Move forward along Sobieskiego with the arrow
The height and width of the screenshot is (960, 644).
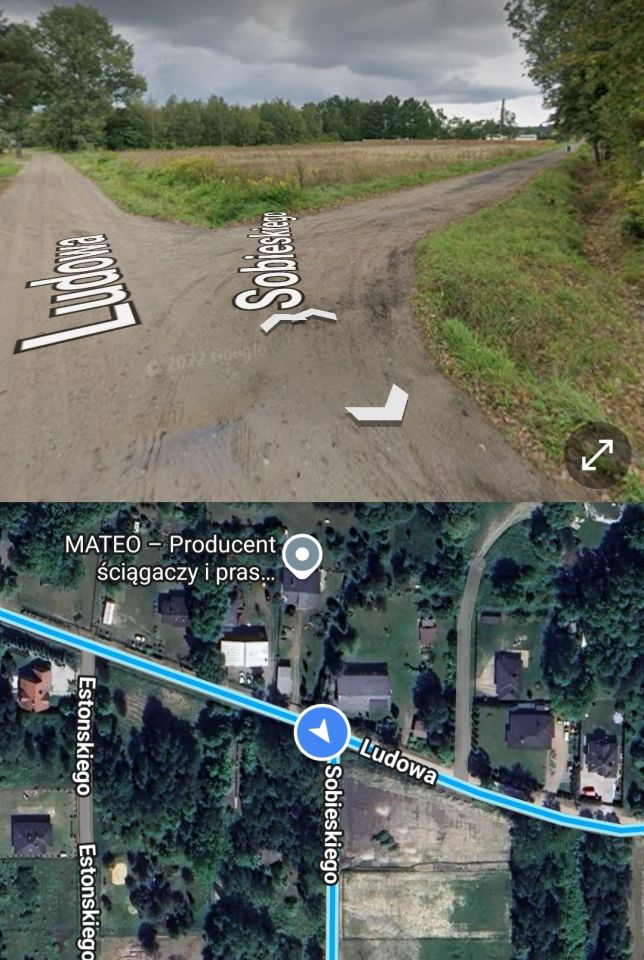298,319
